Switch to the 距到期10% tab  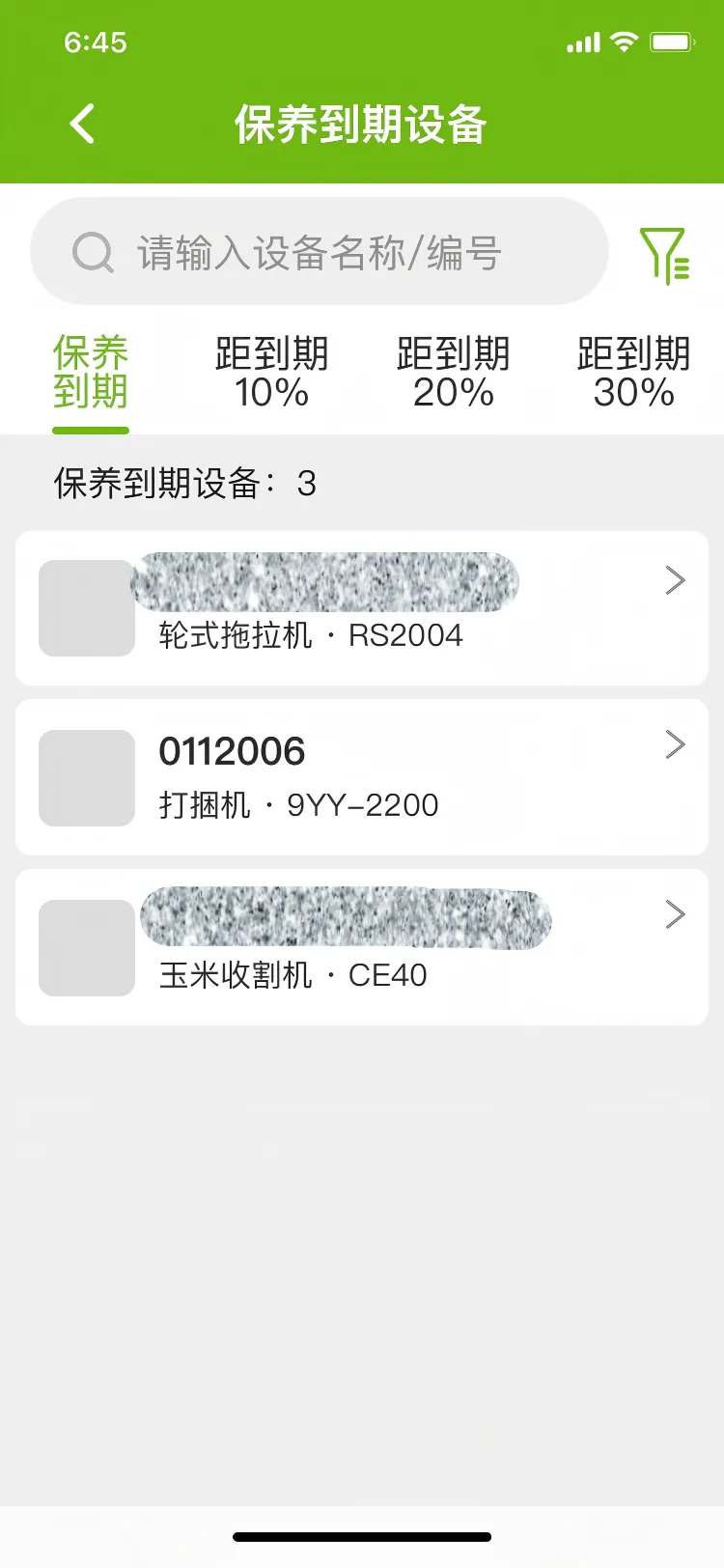271,373
